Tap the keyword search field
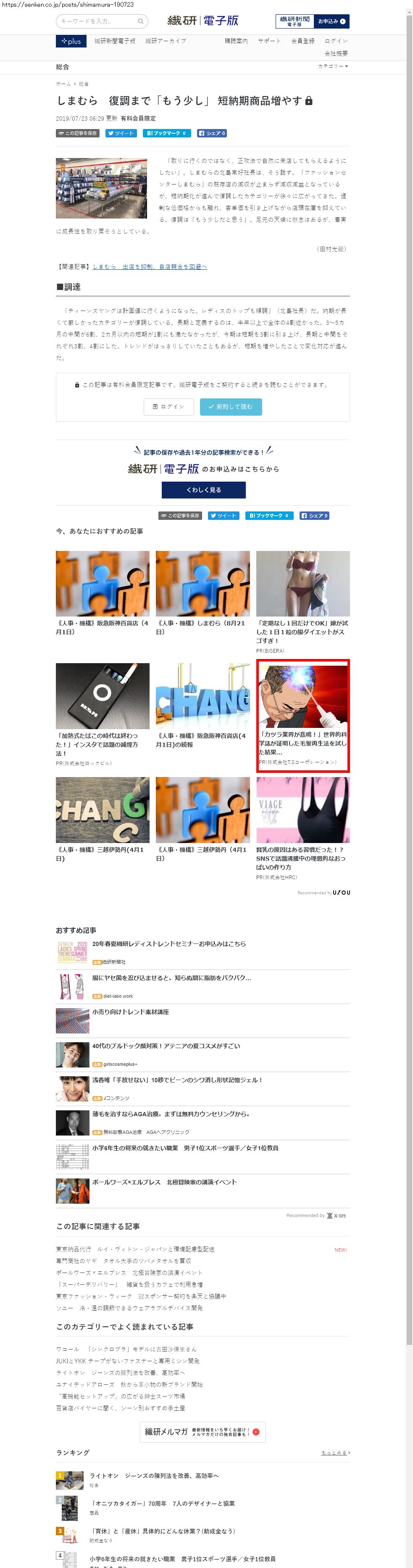The image size is (413, 1568). pyautogui.click(x=97, y=21)
